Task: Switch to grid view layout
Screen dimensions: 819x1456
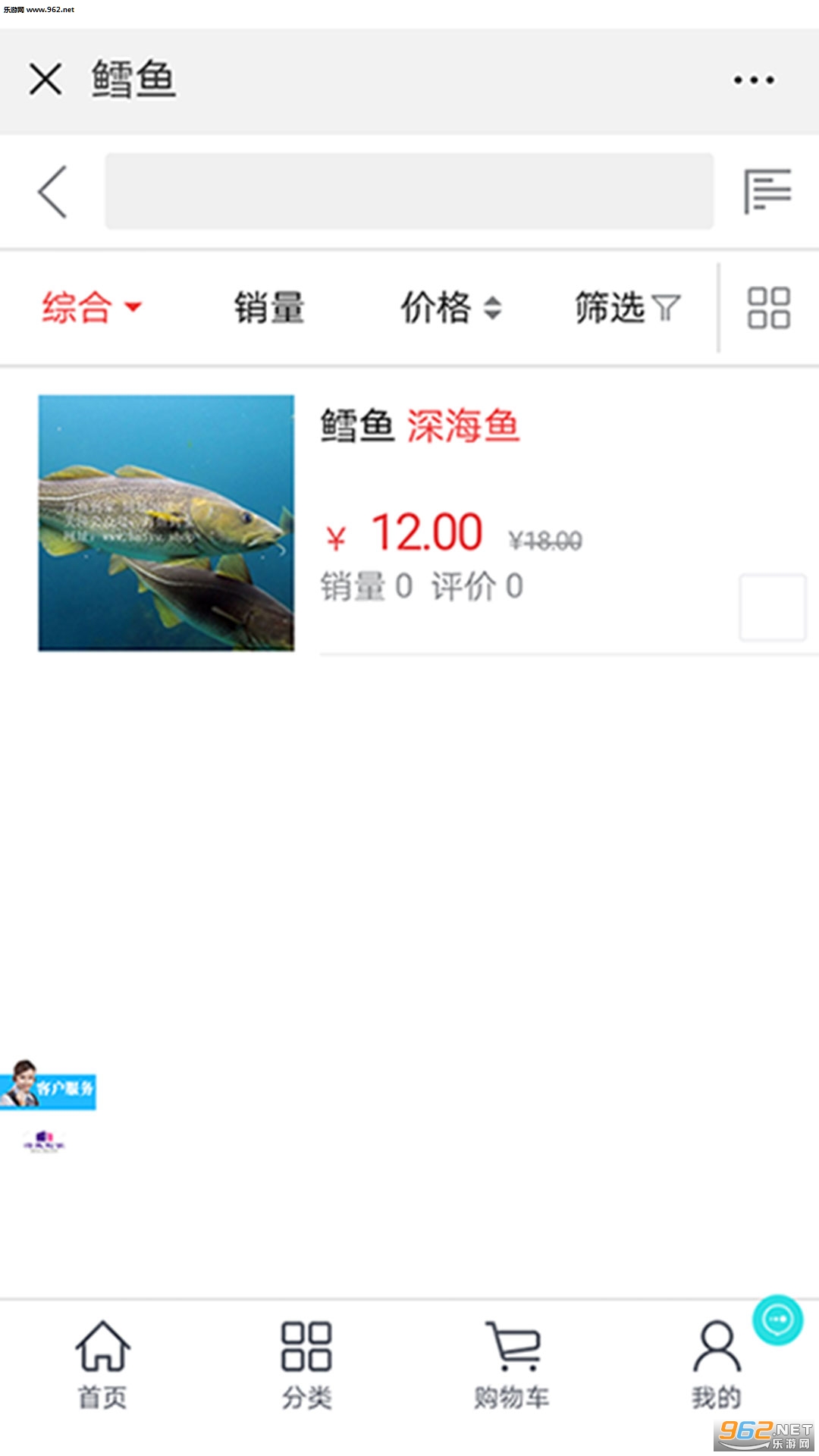Action: pyautogui.click(x=768, y=308)
